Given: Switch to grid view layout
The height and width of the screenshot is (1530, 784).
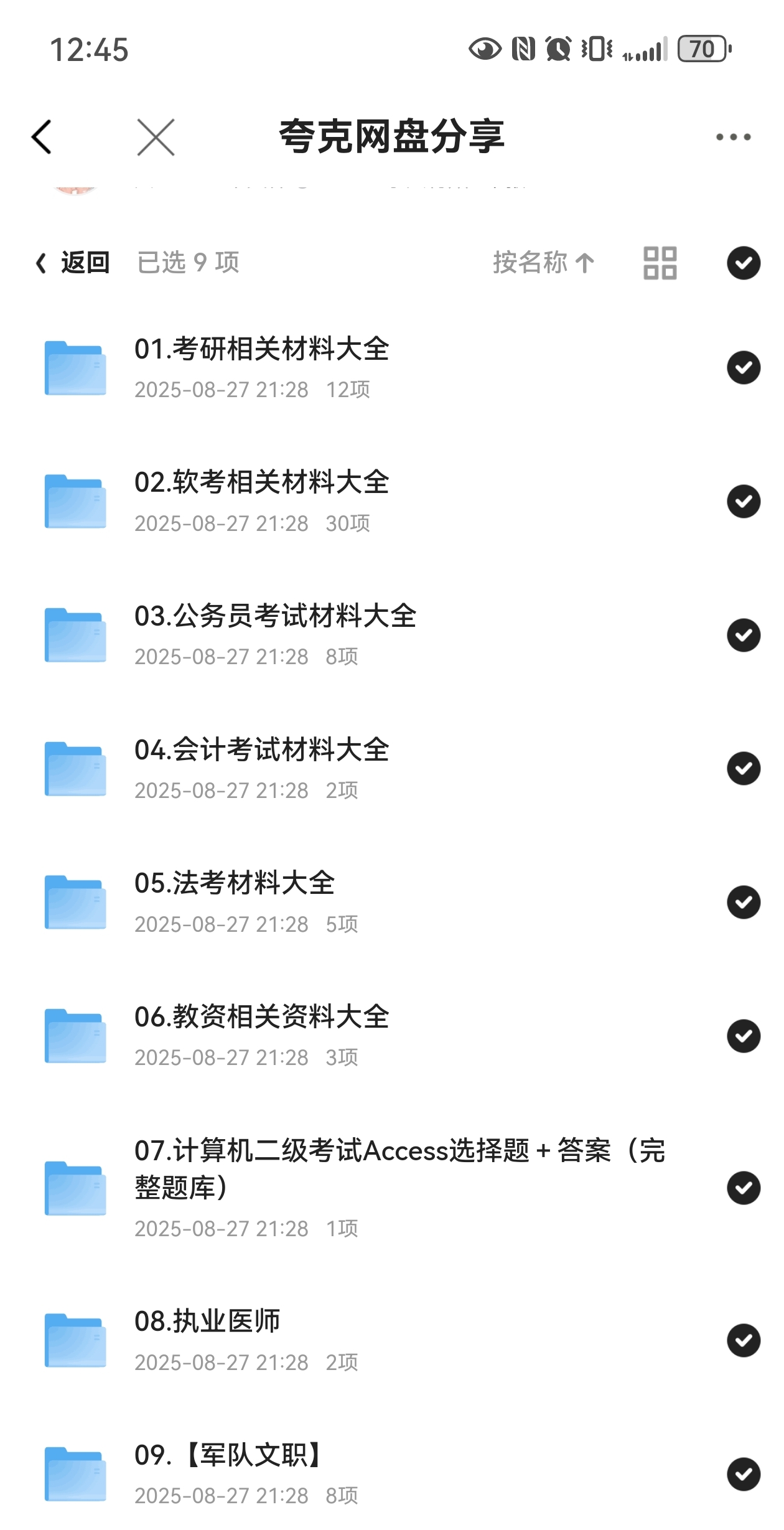Looking at the screenshot, I should point(660,263).
